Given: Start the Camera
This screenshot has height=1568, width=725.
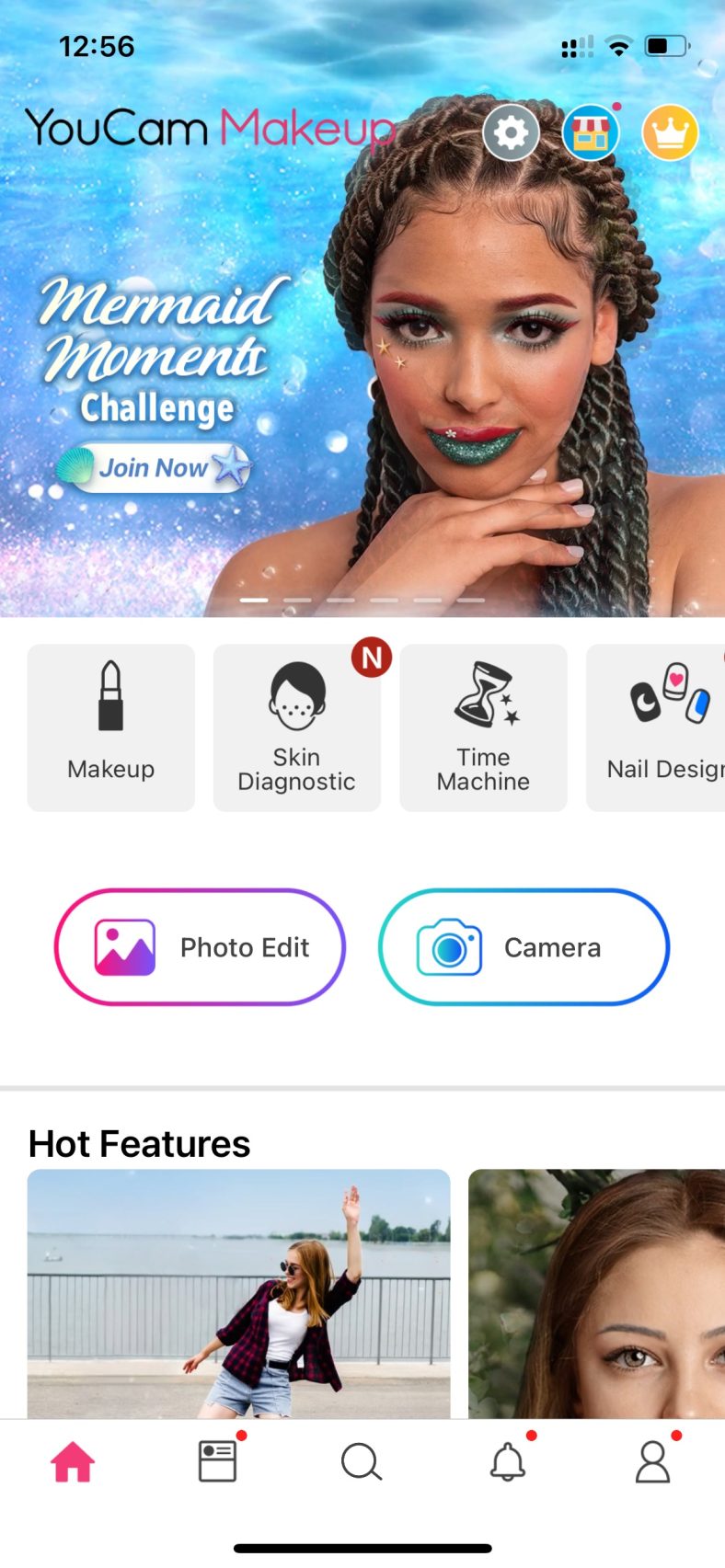Looking at the screenshot, I should click(x=523, y=946).
